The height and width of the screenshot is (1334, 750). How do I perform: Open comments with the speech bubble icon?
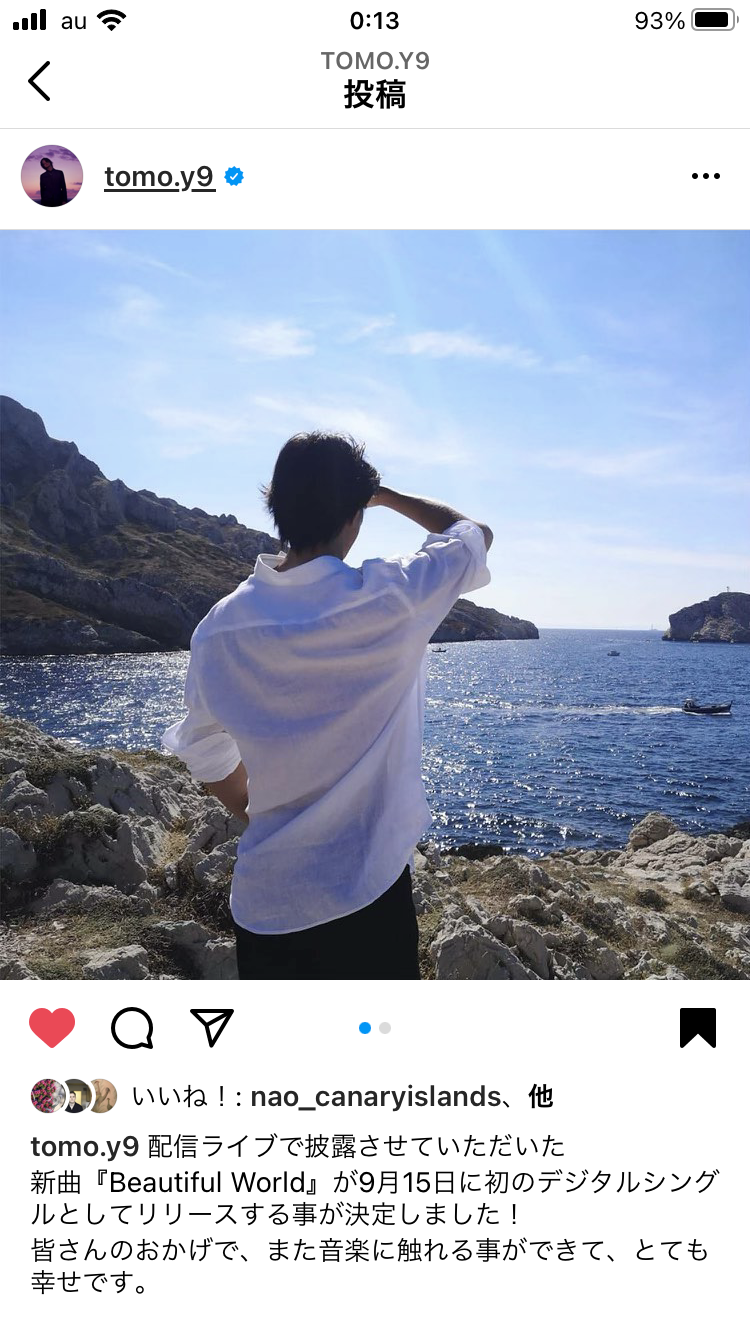coord(132,1027)
